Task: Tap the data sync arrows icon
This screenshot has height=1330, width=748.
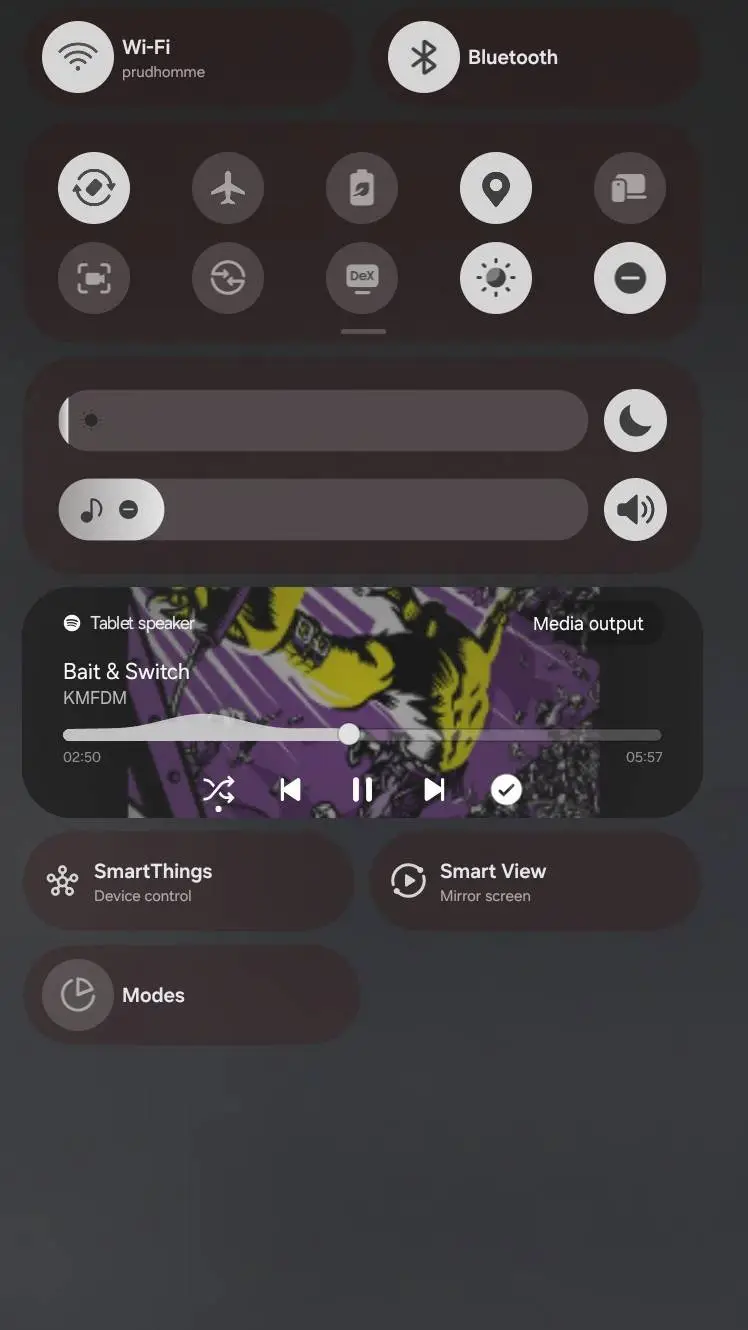Action: [x=228, y=278]
